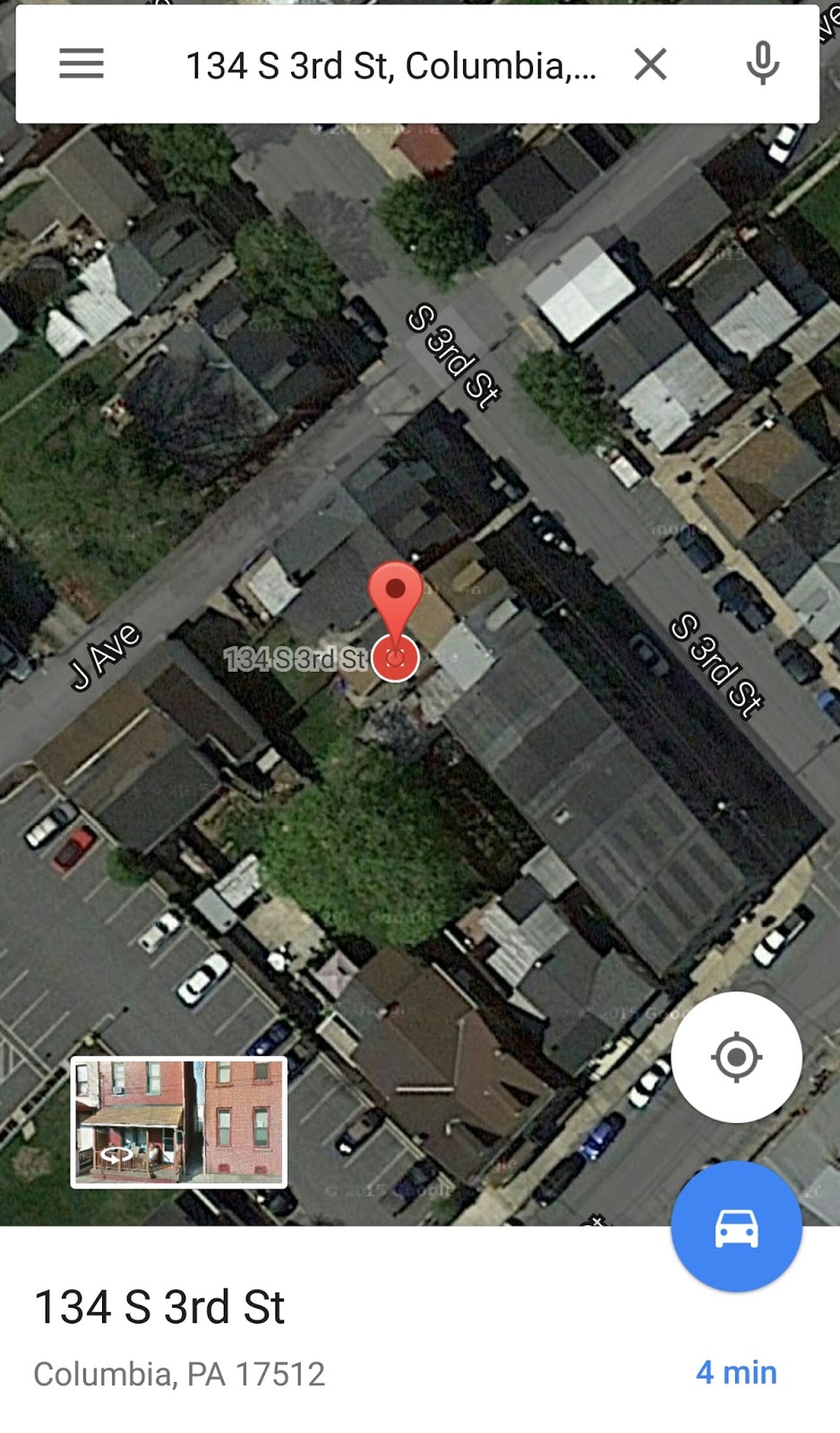Tap the search field with 134 S 3rd St
Screen dimensions: 840x1433
pyautogui.click(x=390, y=65)
